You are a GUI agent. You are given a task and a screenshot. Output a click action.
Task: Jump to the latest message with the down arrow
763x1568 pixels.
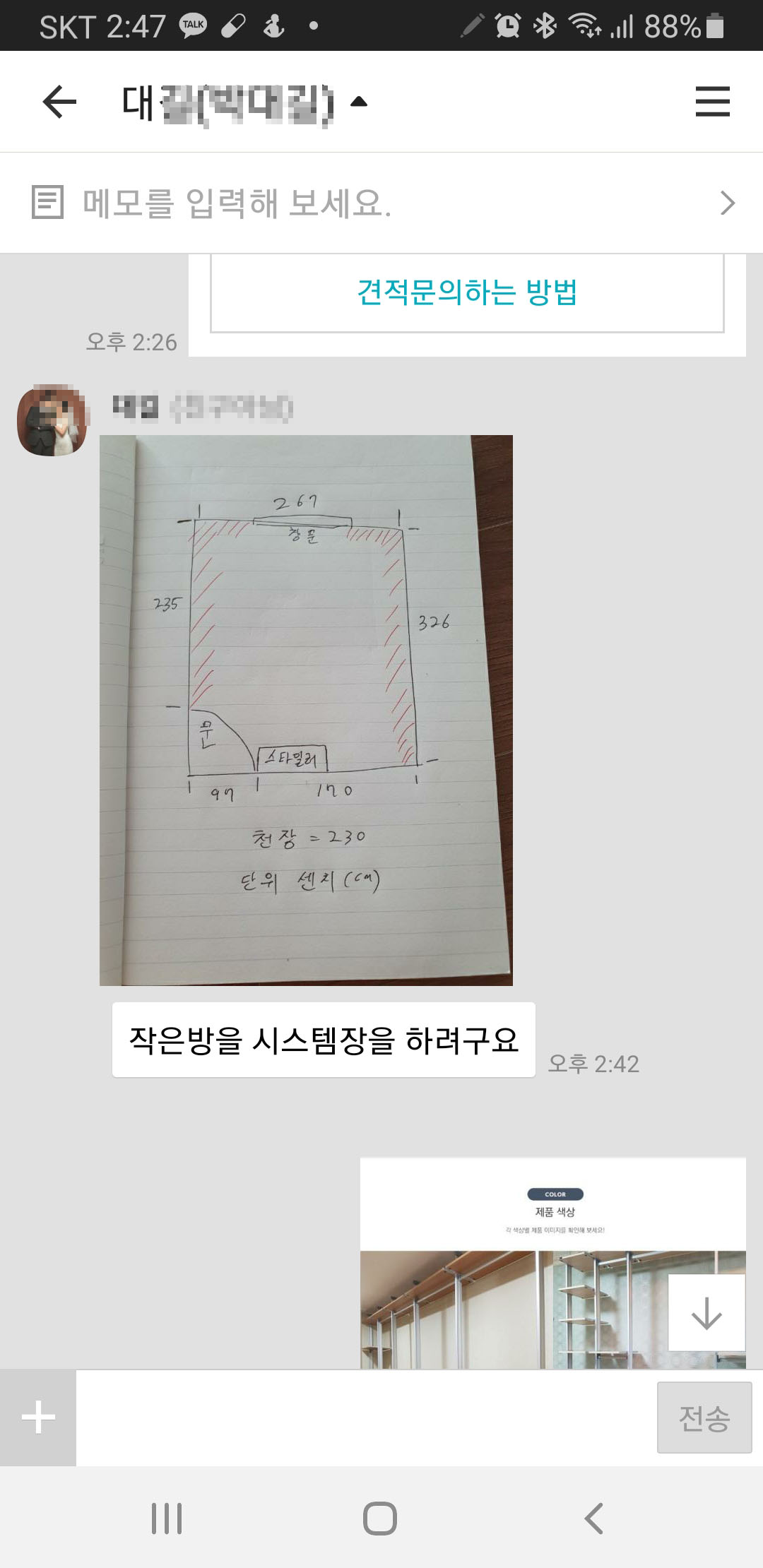click(706, 1314)
